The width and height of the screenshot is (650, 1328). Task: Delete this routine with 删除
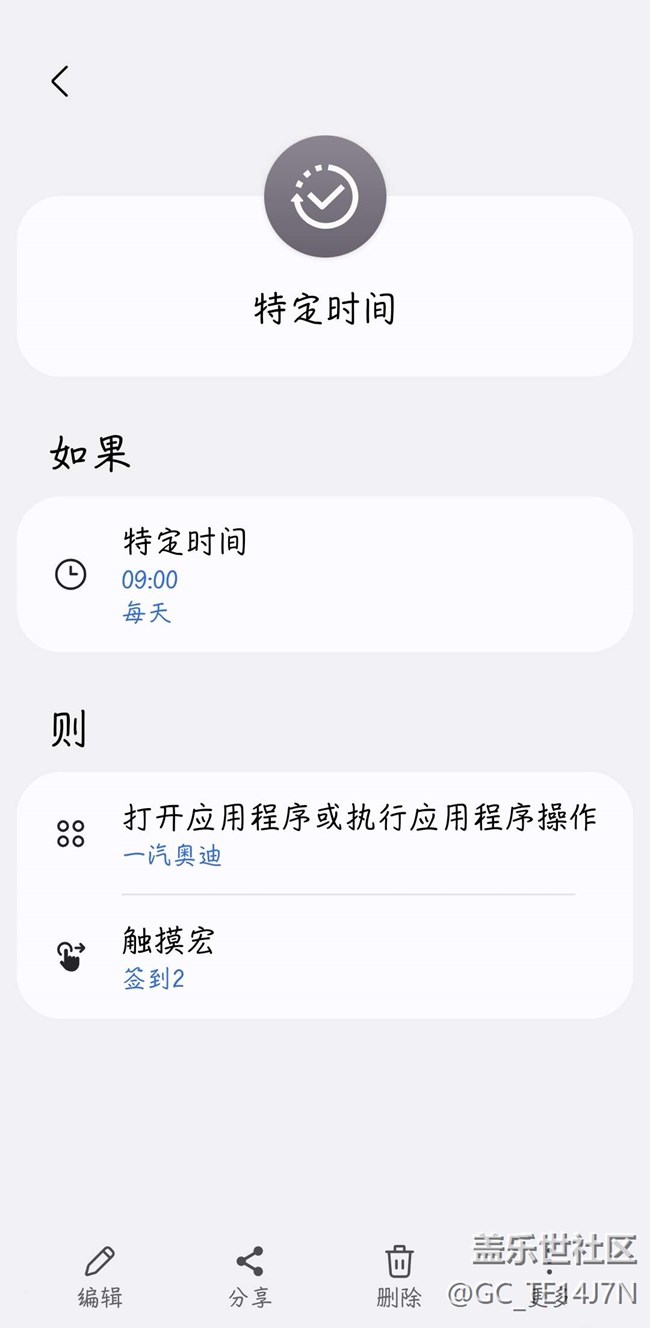click(399, 1276)
